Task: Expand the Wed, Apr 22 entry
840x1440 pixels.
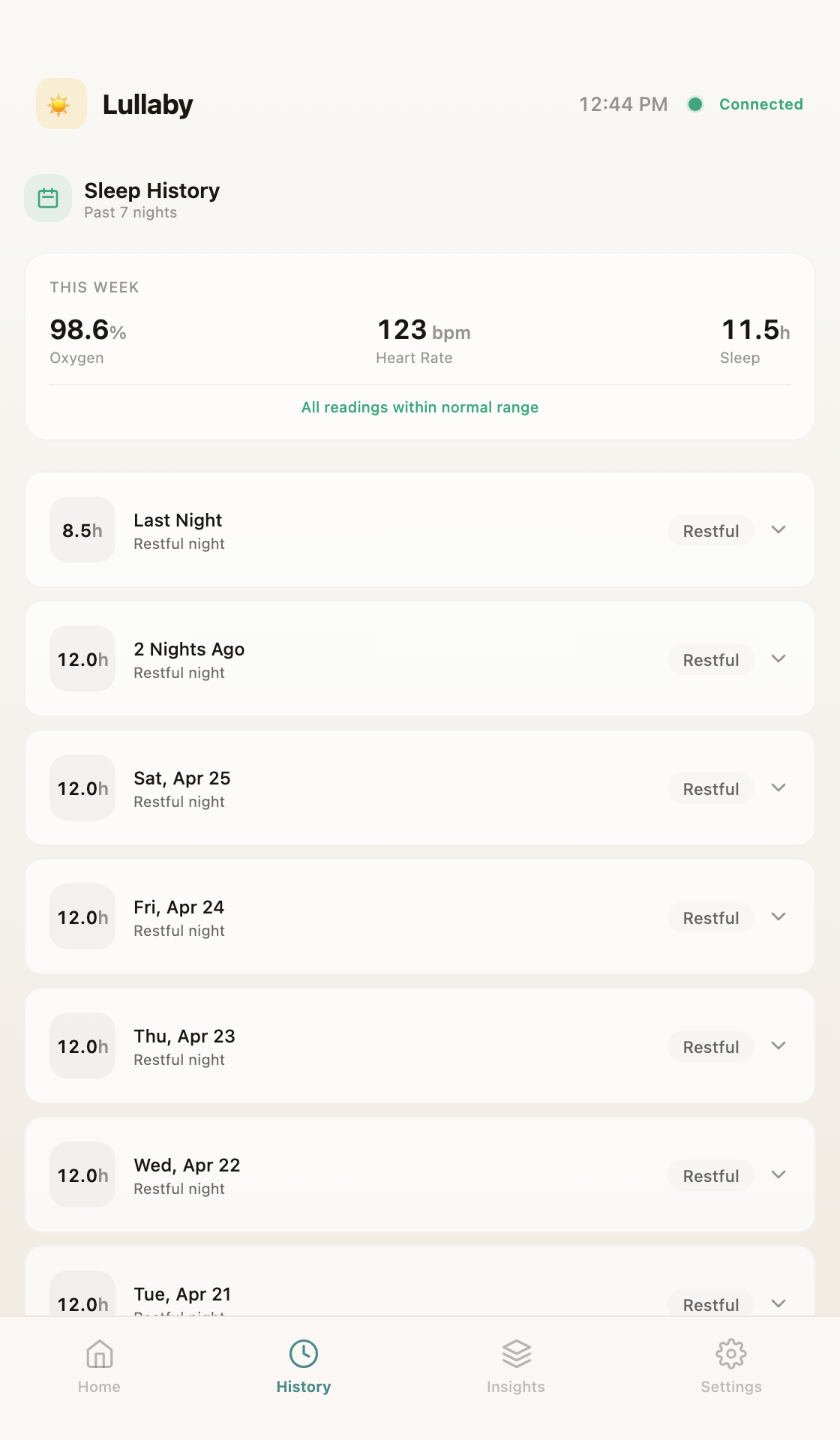Action: pos(778,1174)
